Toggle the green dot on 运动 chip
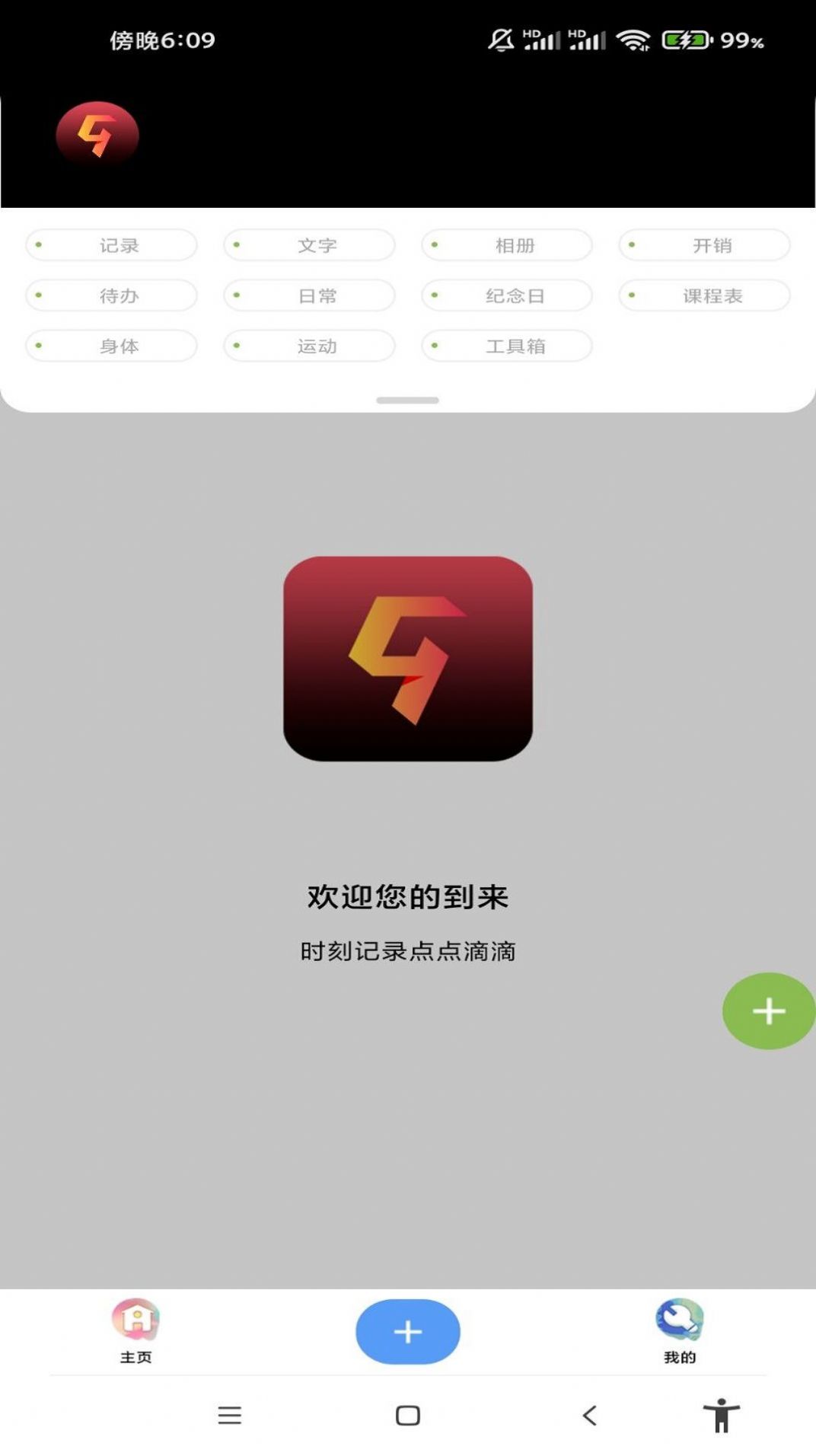This screenshot has height=1456, width=816. tap(236, 345)
